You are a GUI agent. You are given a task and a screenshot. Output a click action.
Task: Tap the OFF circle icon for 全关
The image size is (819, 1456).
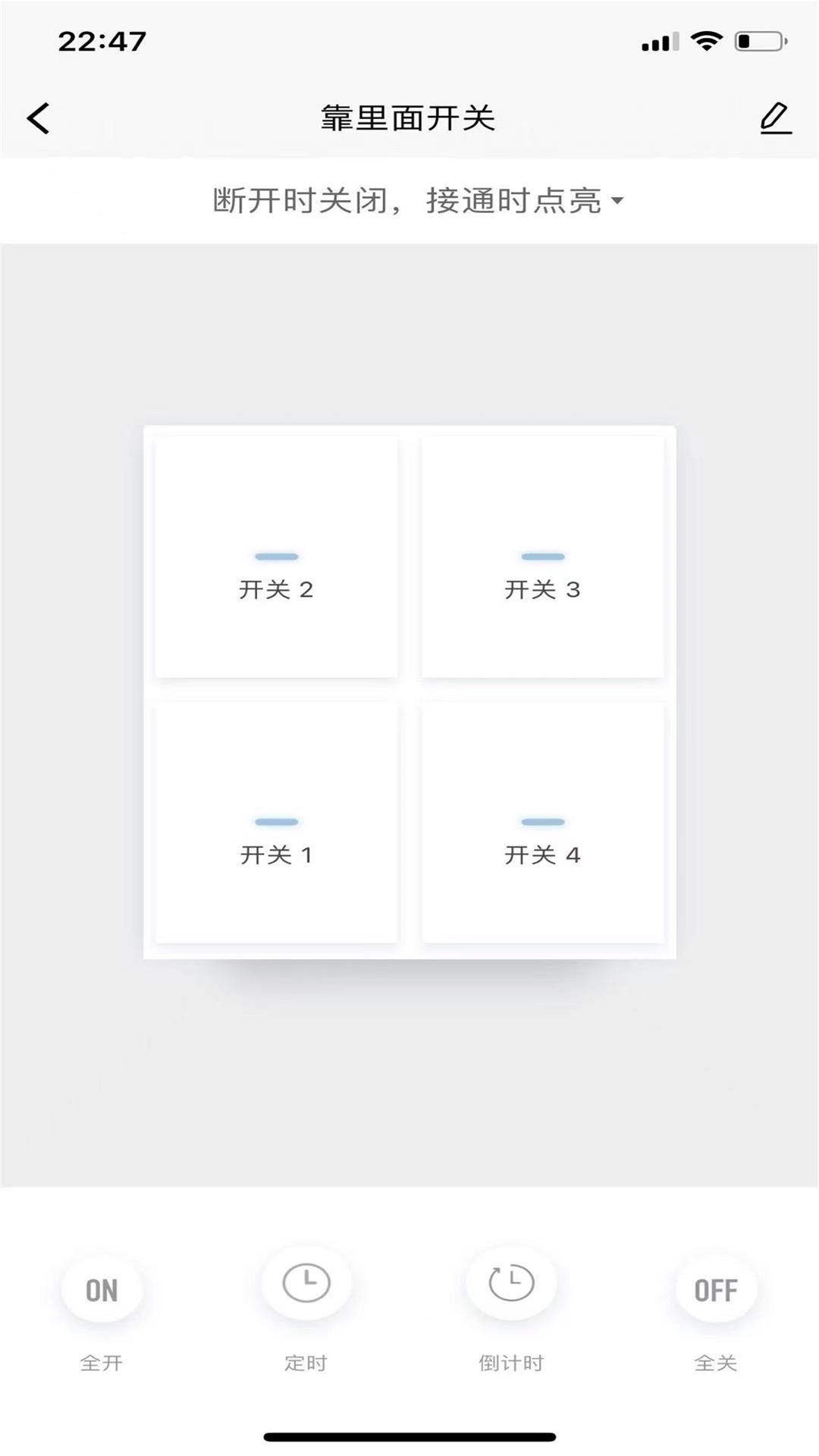(716, 1287)
